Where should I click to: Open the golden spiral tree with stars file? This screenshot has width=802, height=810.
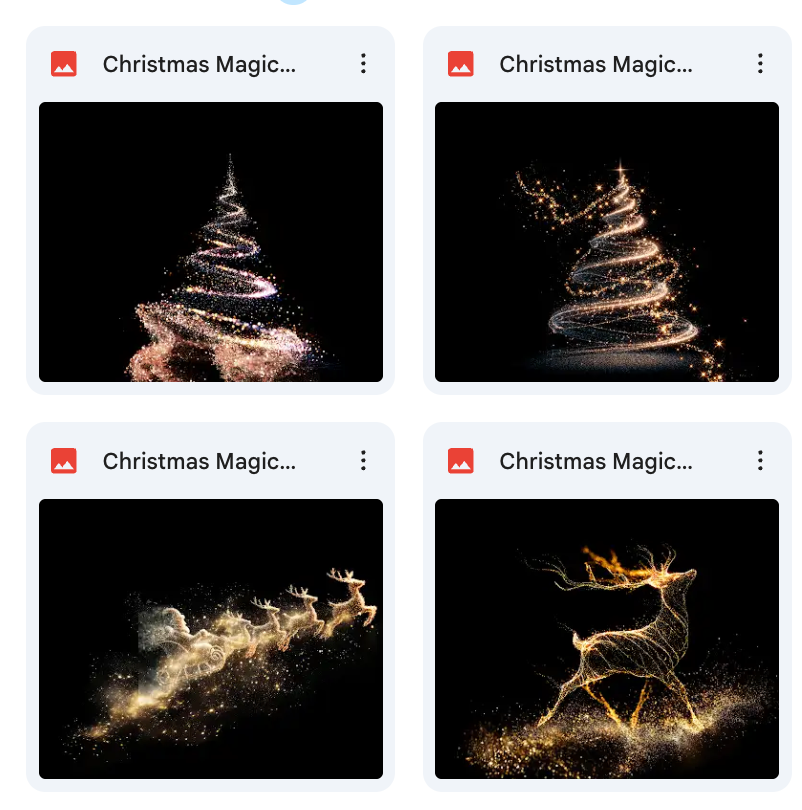(x=607, y=241)
